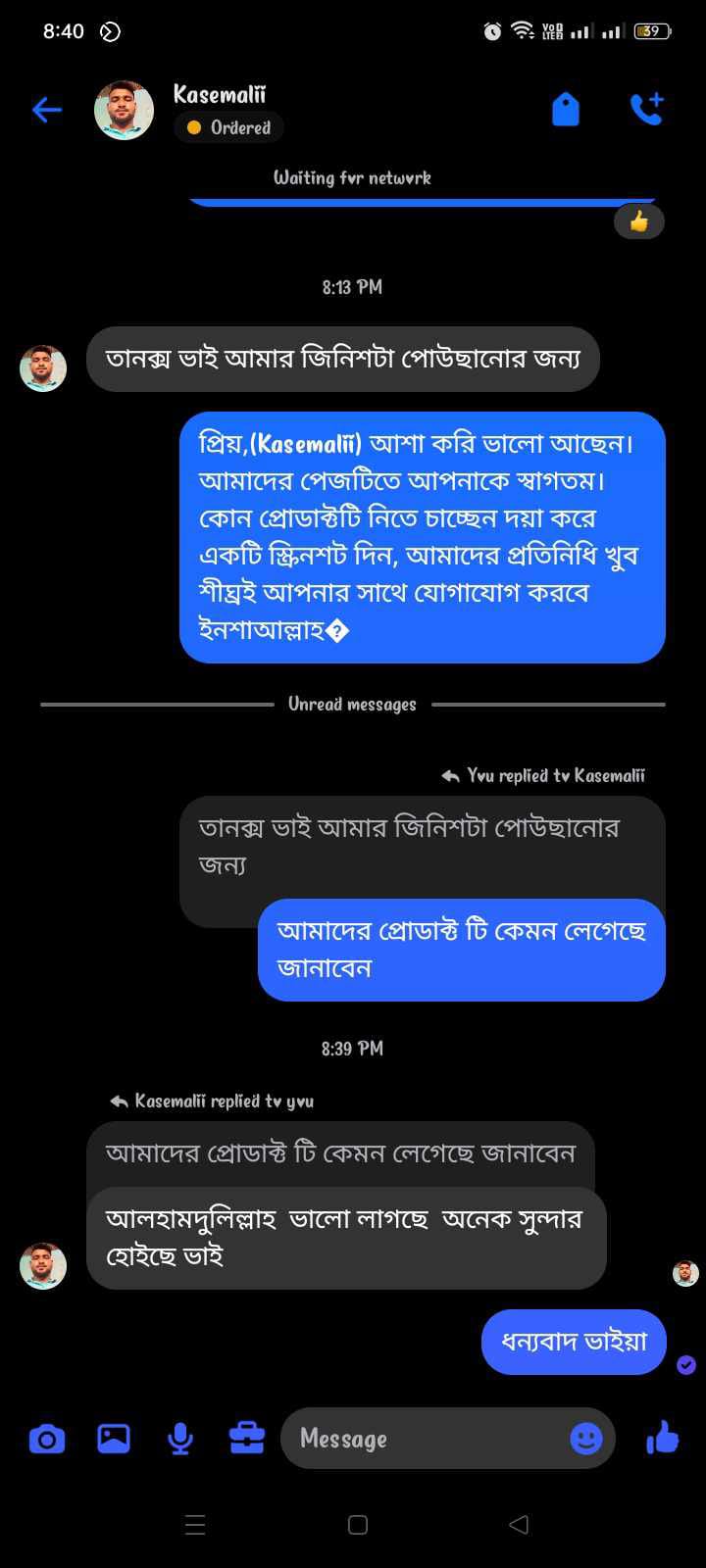This screenshot has width=706, height=1568.
Task: Tap the system home button
Action: coord(358,1525)
